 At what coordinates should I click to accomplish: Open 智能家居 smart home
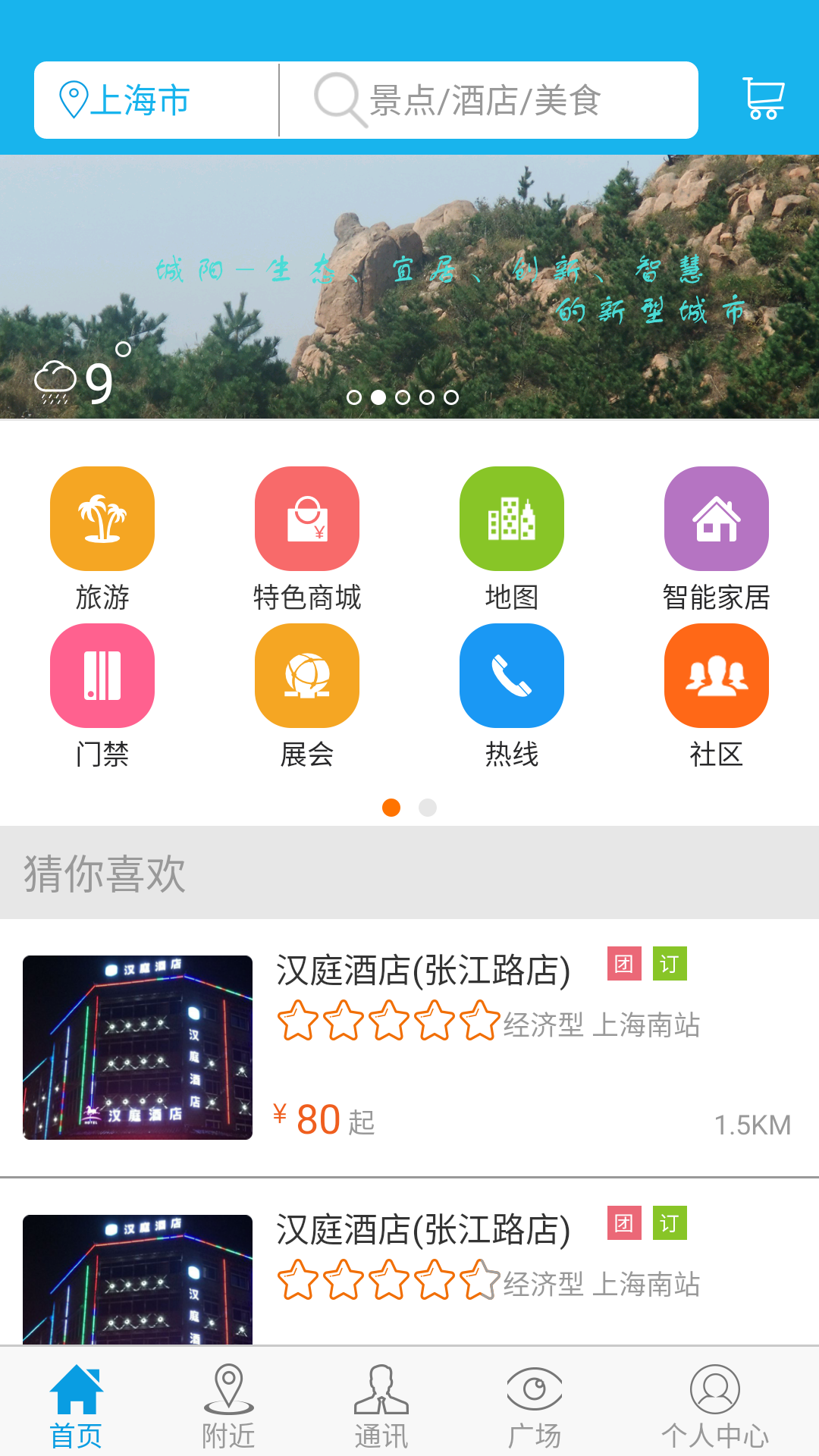717,519
